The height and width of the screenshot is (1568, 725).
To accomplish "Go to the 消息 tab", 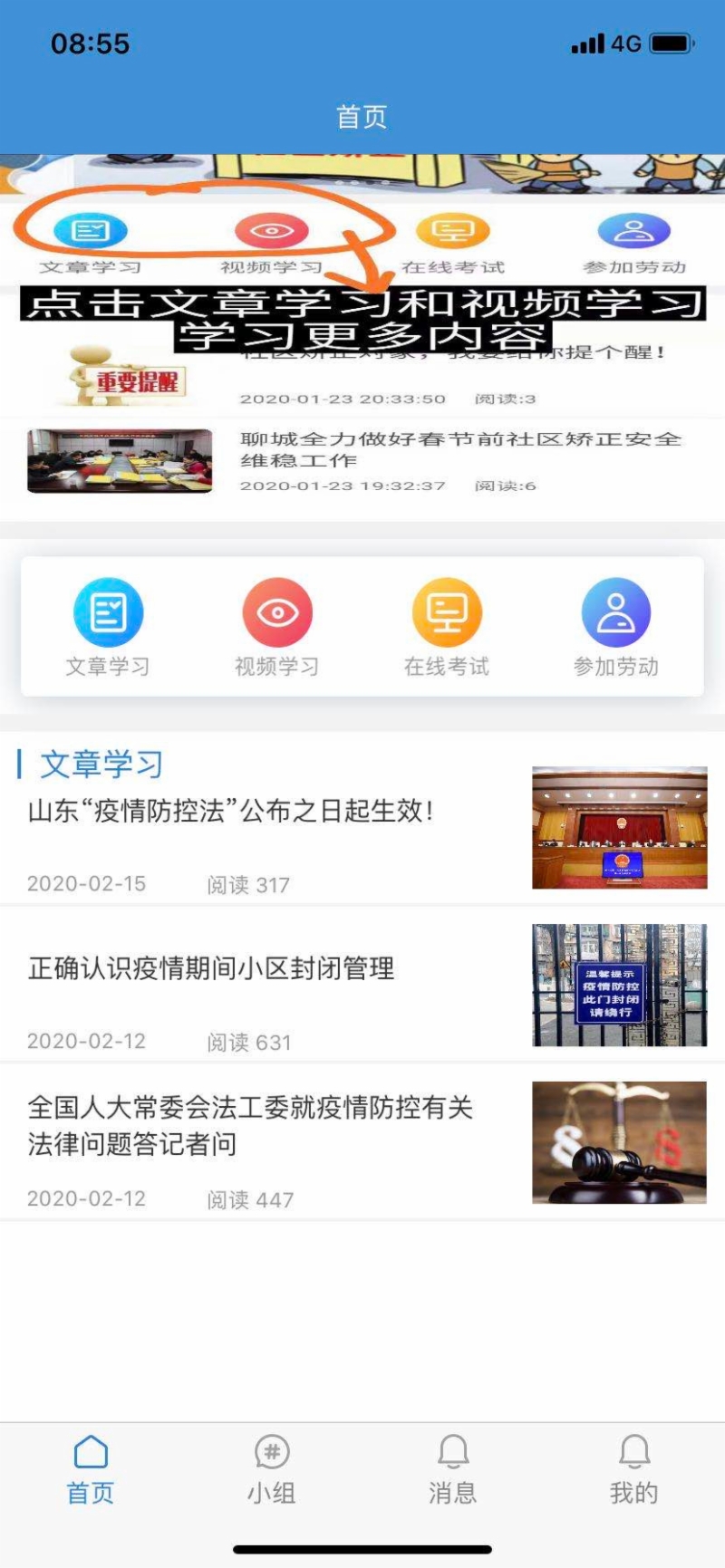I will (x=453, y=1468).
